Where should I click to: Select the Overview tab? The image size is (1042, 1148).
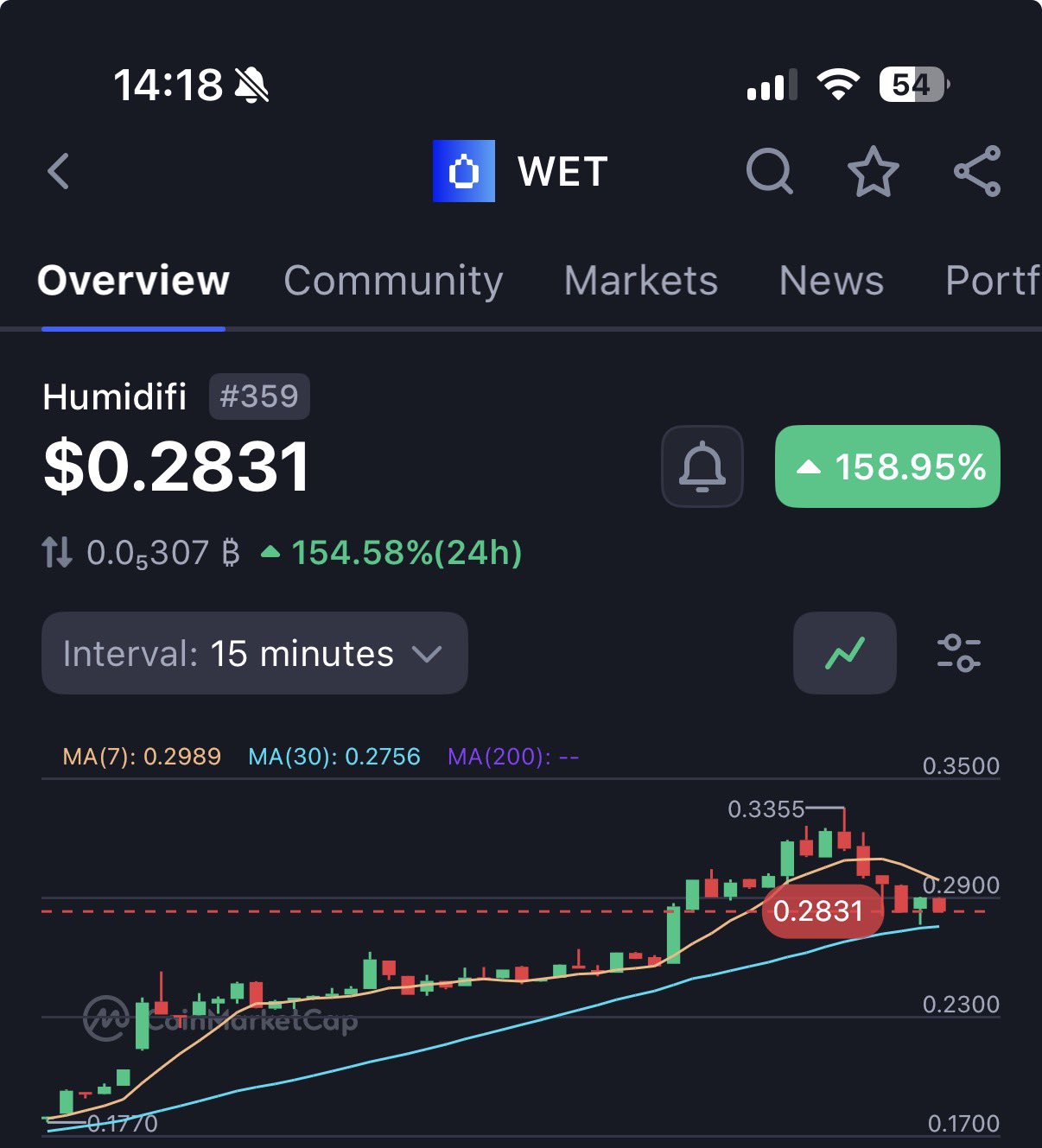pos(133,281)
